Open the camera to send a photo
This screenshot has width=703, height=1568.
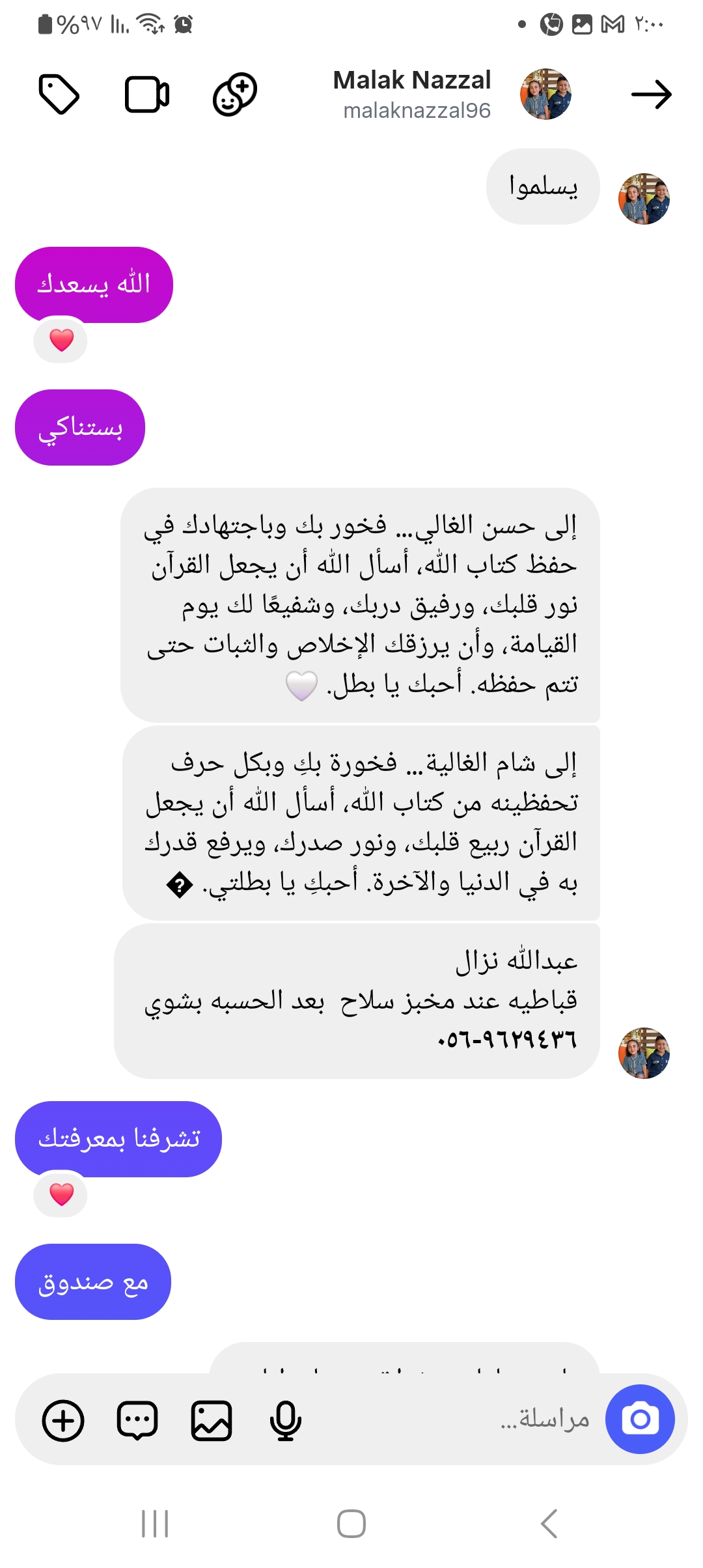pyautogui.click(x=640, y=1419)
